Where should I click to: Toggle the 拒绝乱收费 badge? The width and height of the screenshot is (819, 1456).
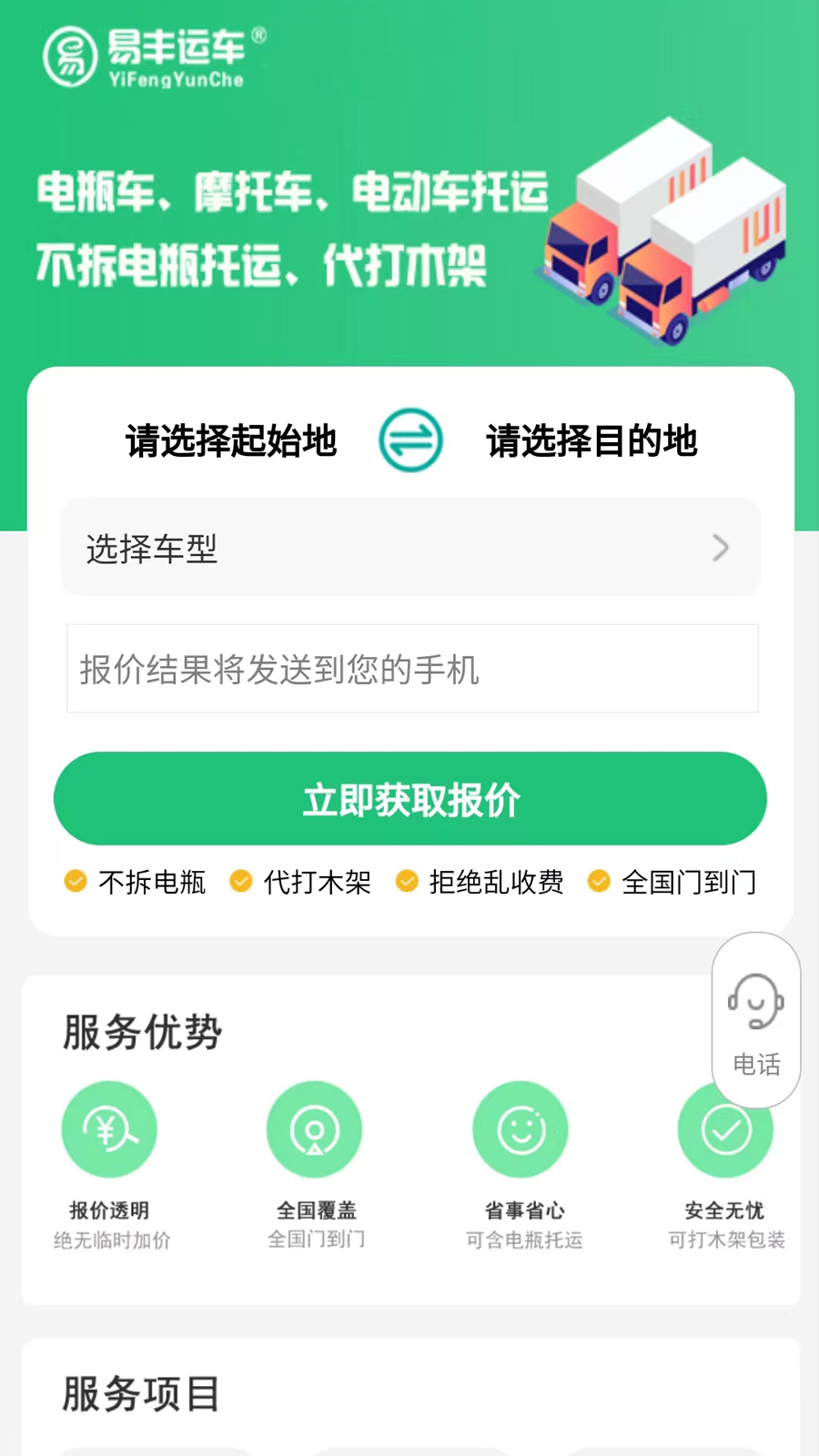[480, 882]
